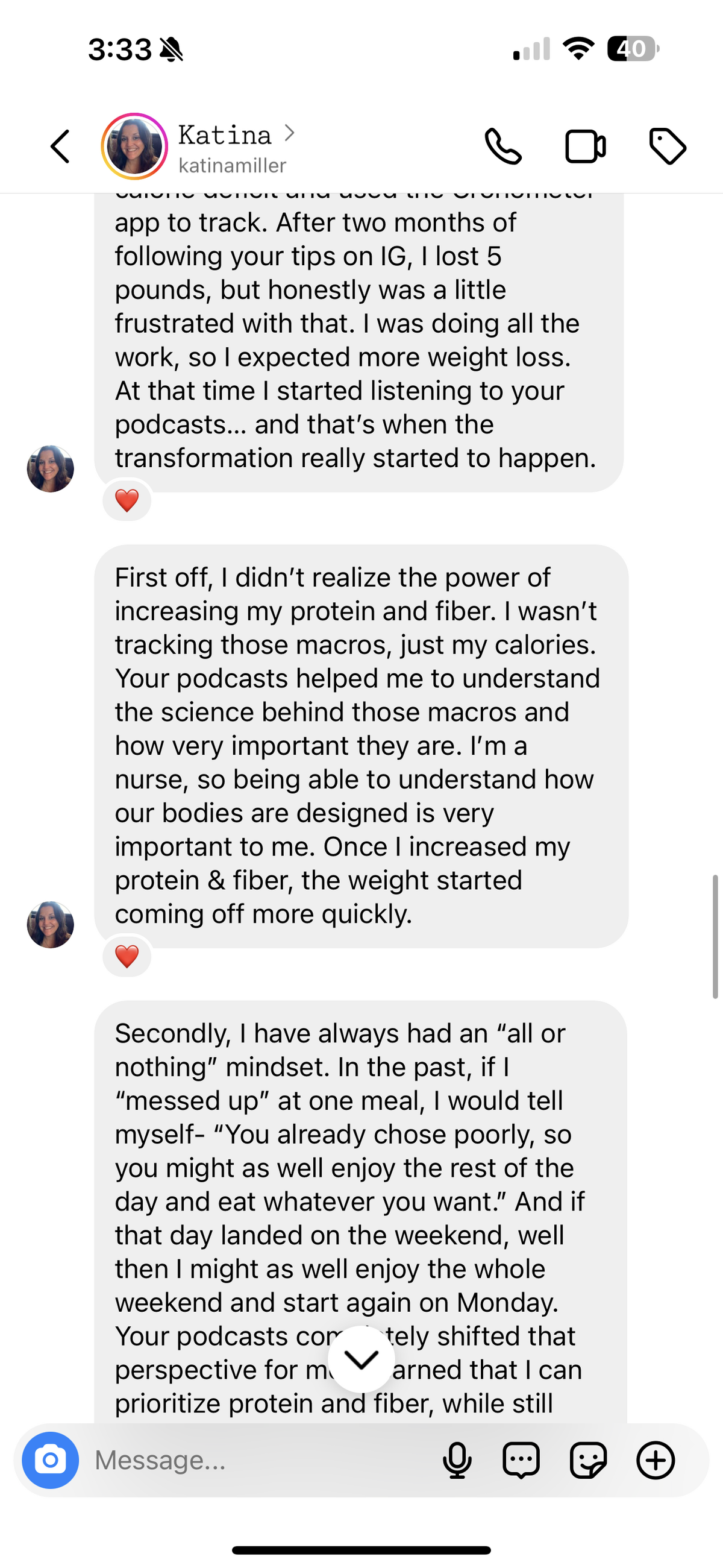Start a video call with Katina

point(586,146)
